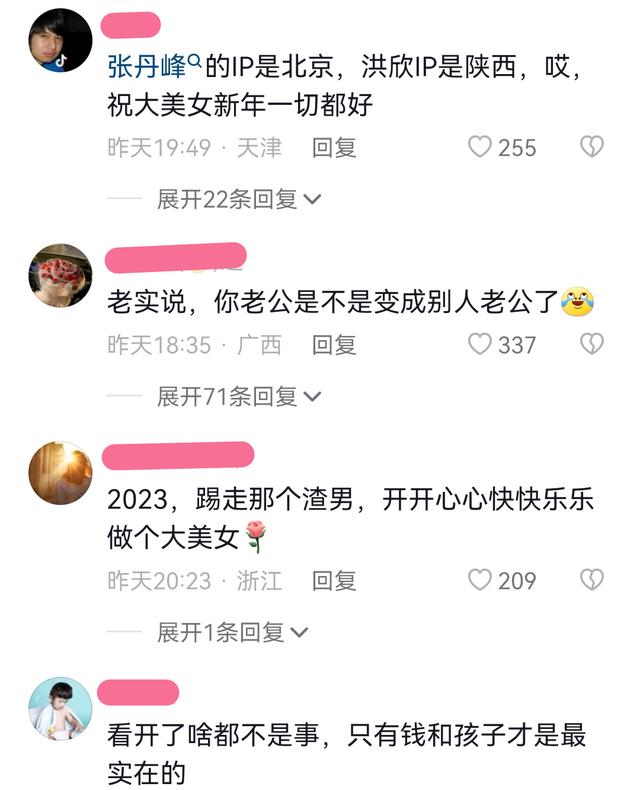Viewport: 640px width, 790px height.
Task: Expand the 22 replies
Action: 238,199
